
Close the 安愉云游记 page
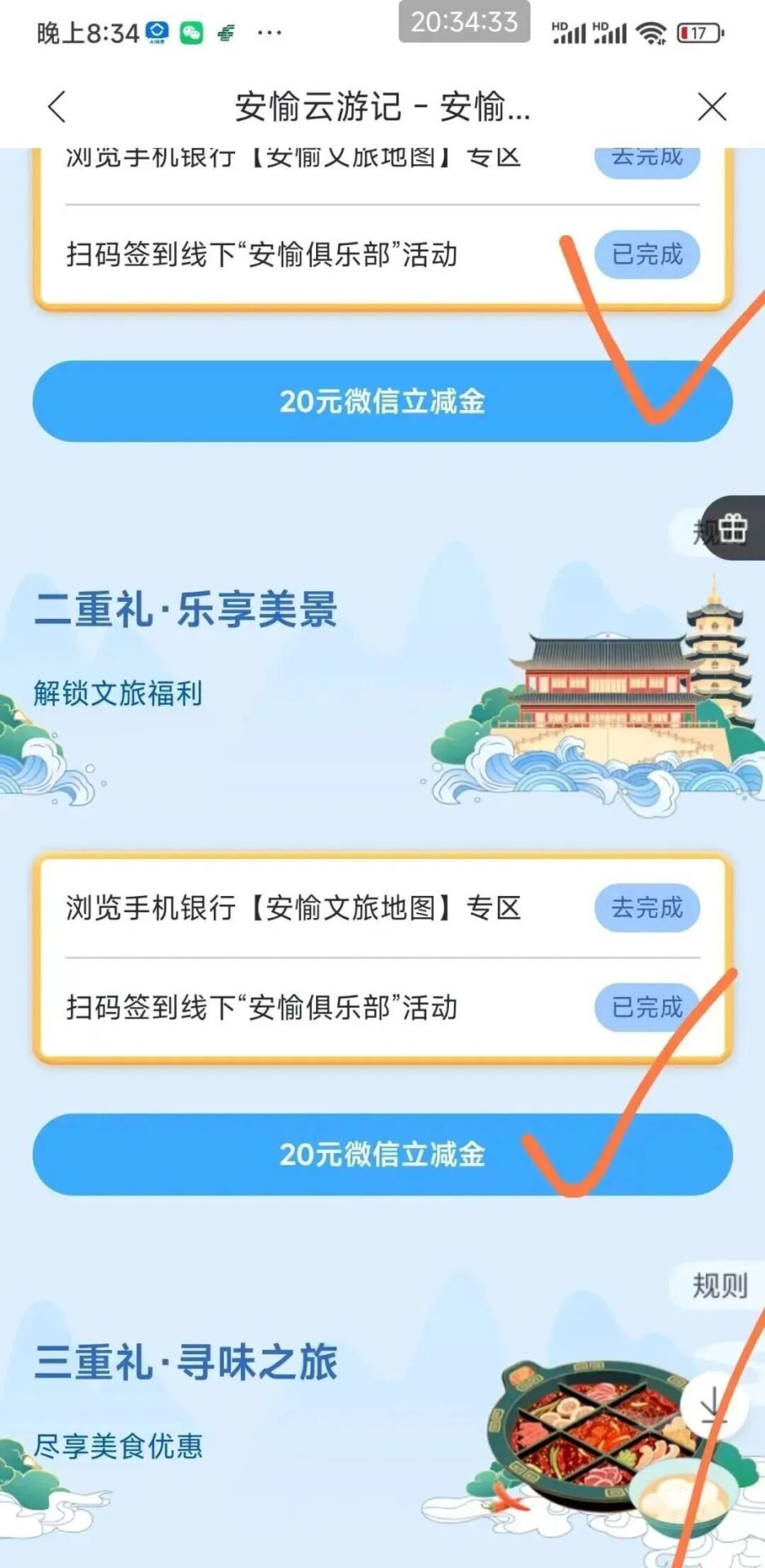pos(712,107)
